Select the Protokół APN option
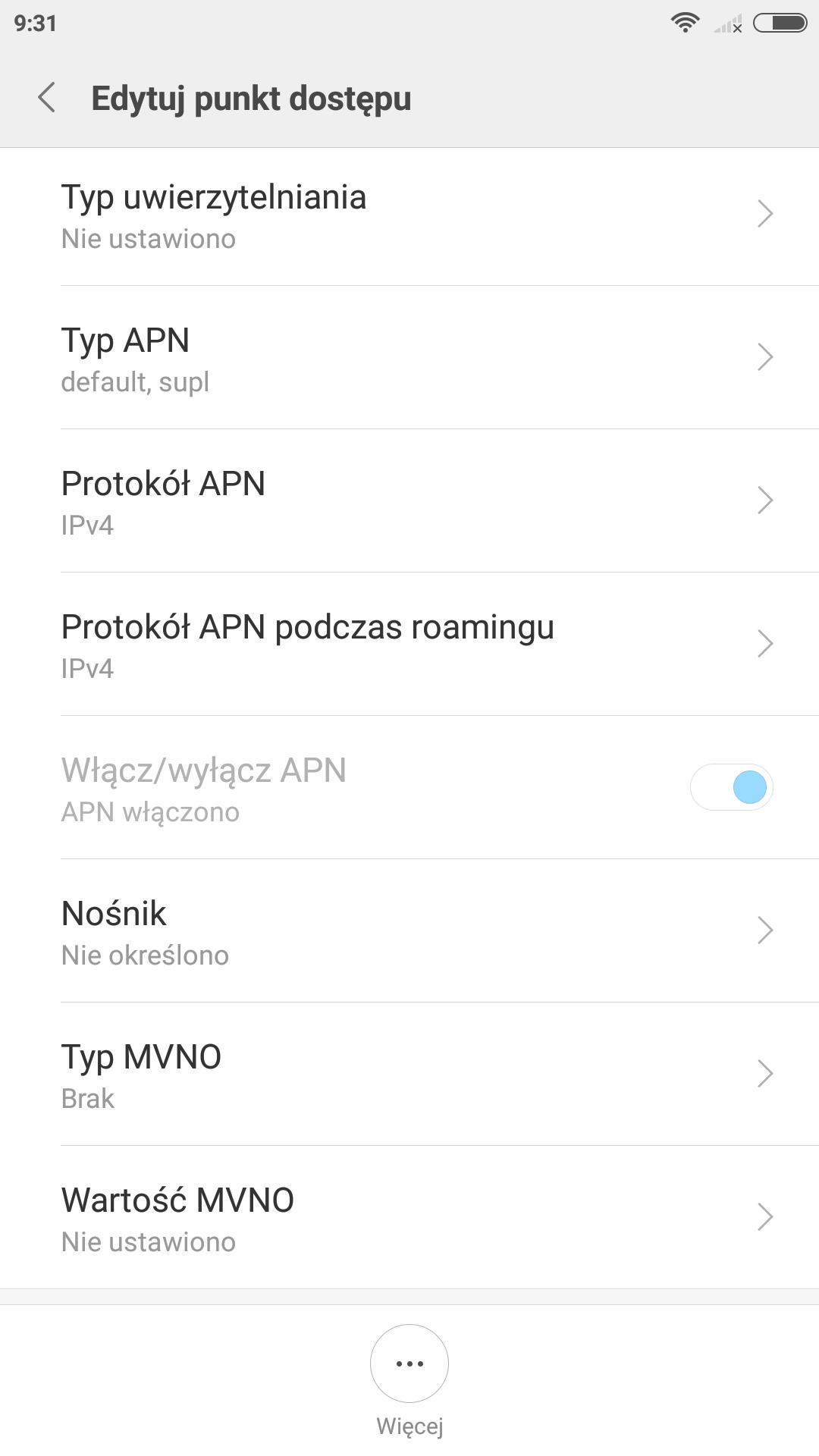The image size is (819, 1456). click(x=409, y=501)
